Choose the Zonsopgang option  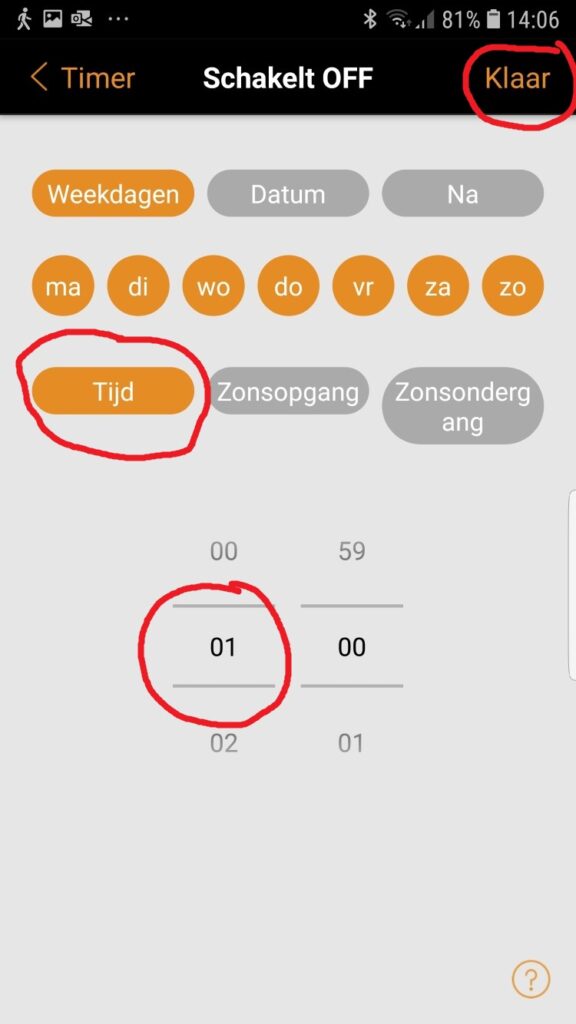click(x=288, y=392)
